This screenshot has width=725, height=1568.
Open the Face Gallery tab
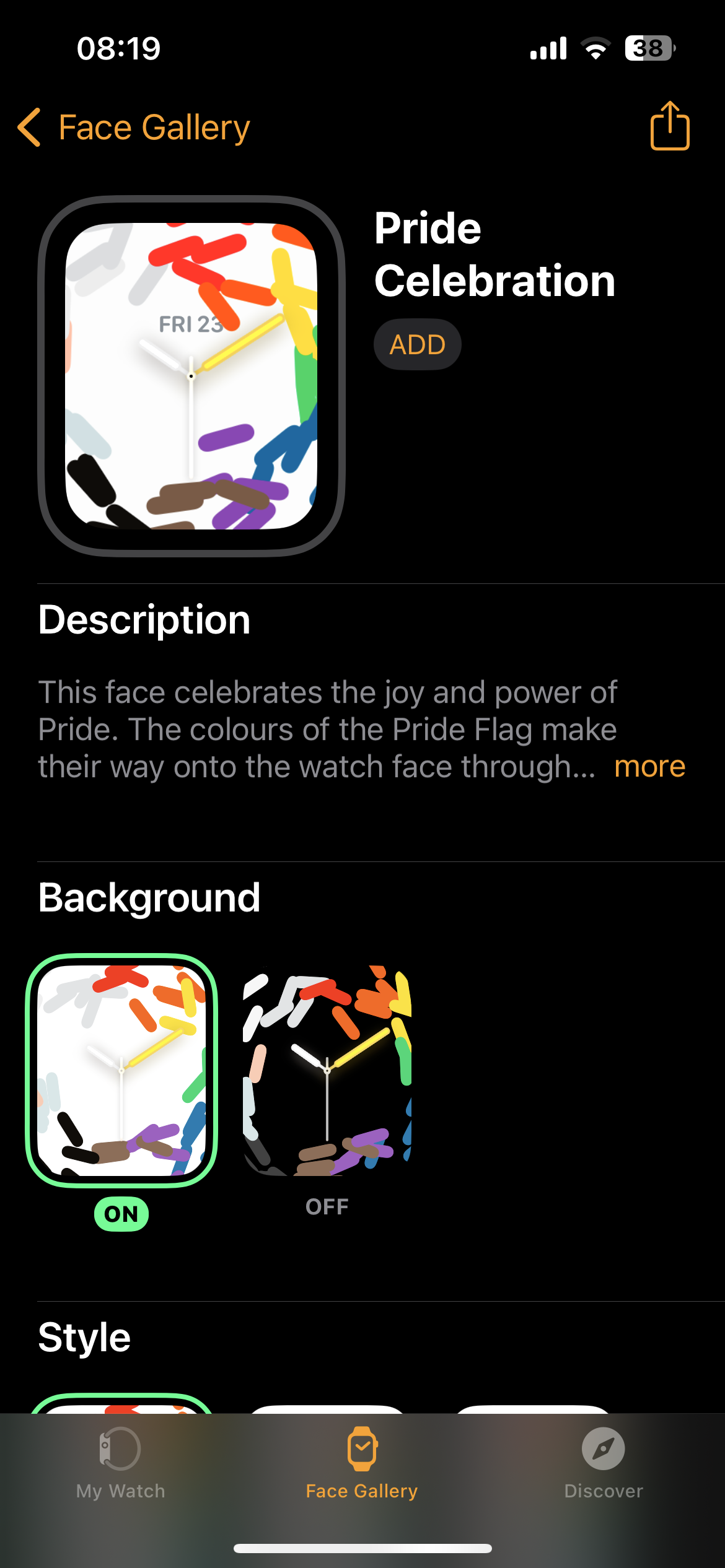coord(362,1463)
